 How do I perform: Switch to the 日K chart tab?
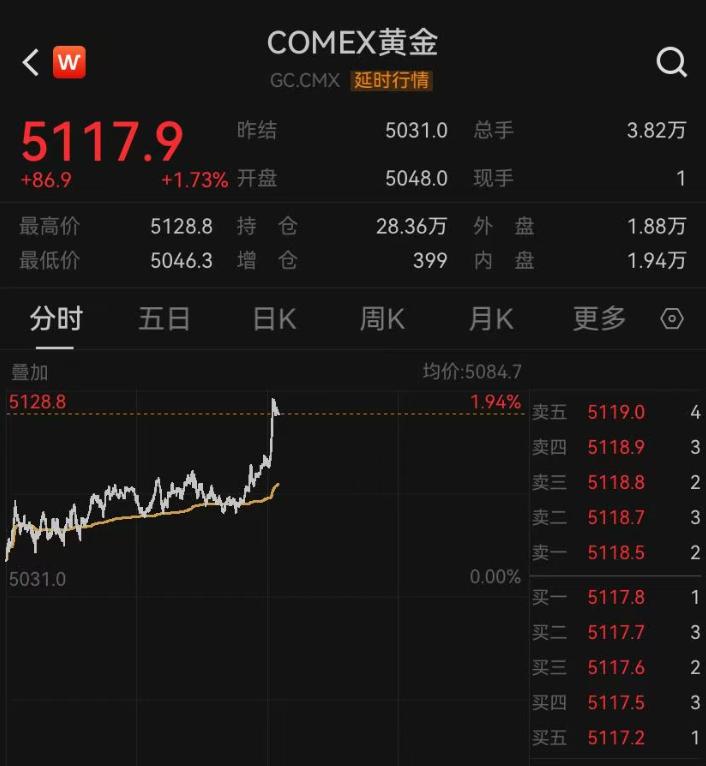click(274, 319)
